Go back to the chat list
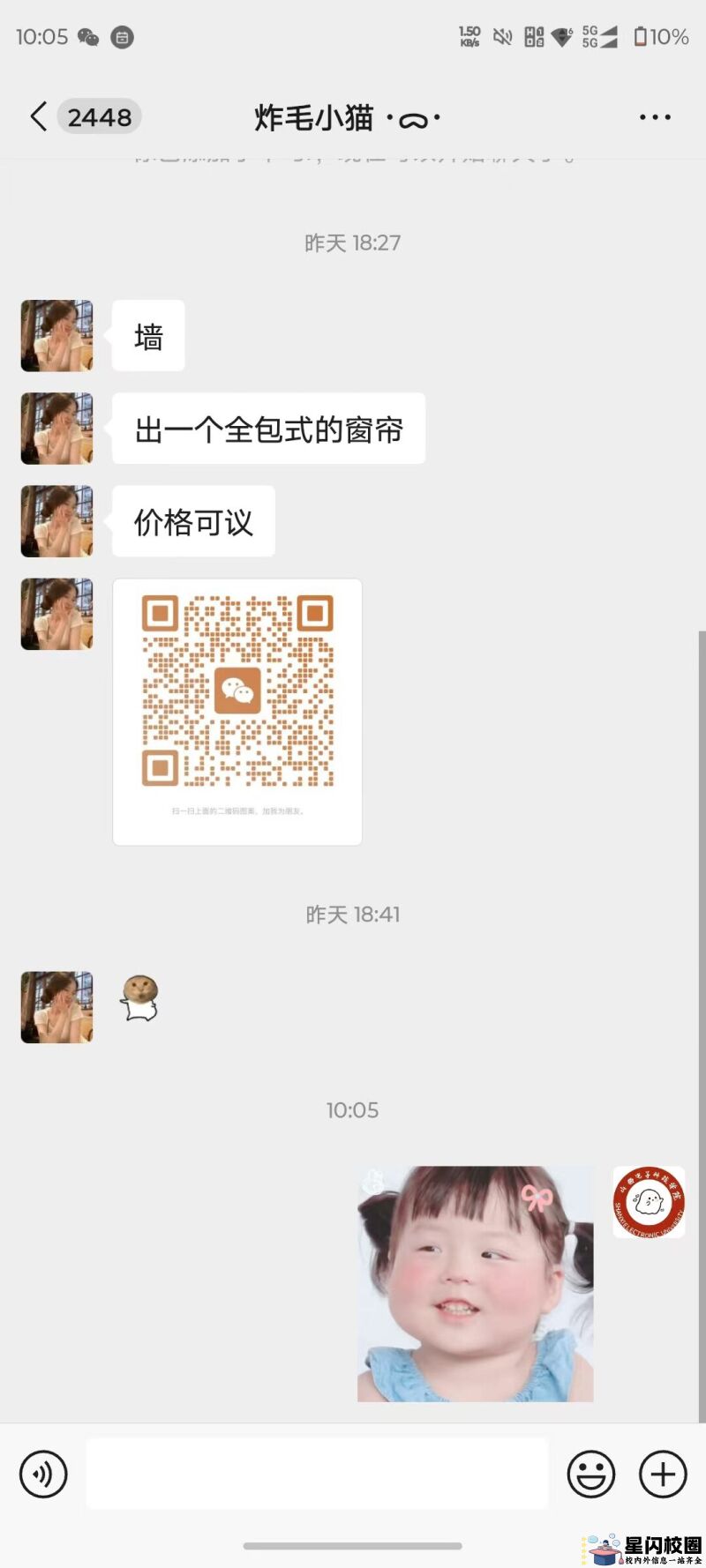Viewport: 706px width, 1568px height. click(39, 116)
